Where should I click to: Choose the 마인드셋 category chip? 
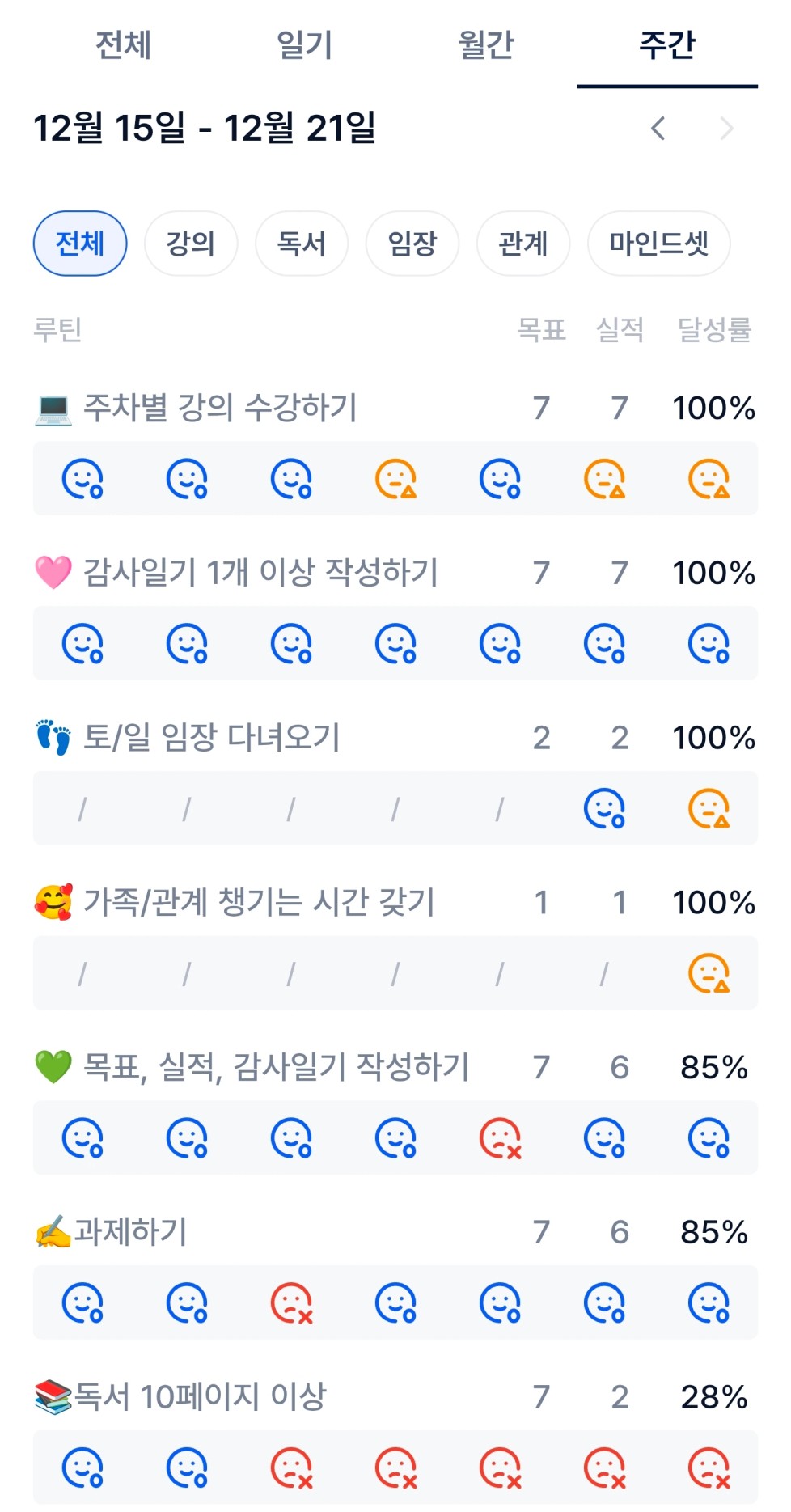point(658,244)
